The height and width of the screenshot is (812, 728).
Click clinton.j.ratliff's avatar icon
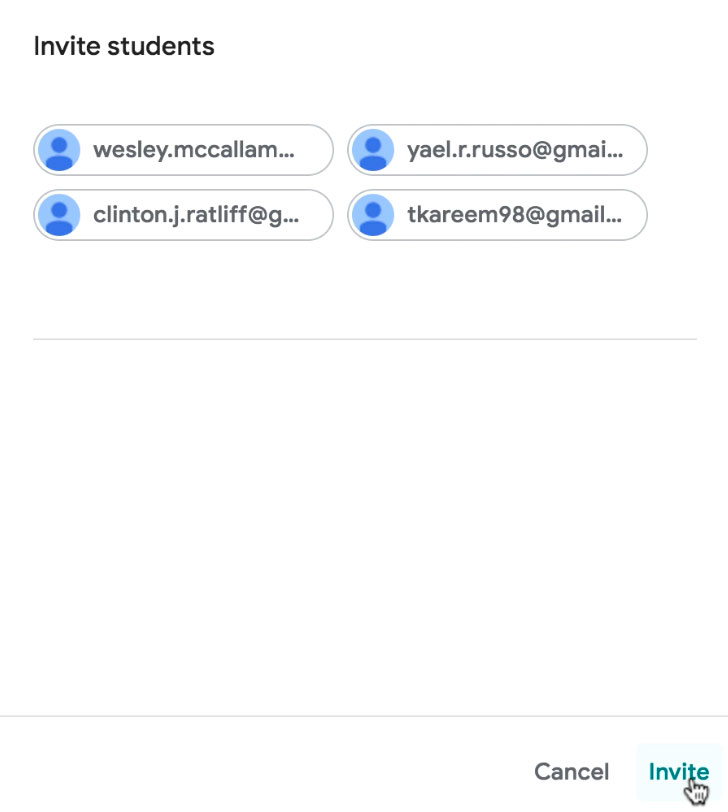tap(58, 215)
